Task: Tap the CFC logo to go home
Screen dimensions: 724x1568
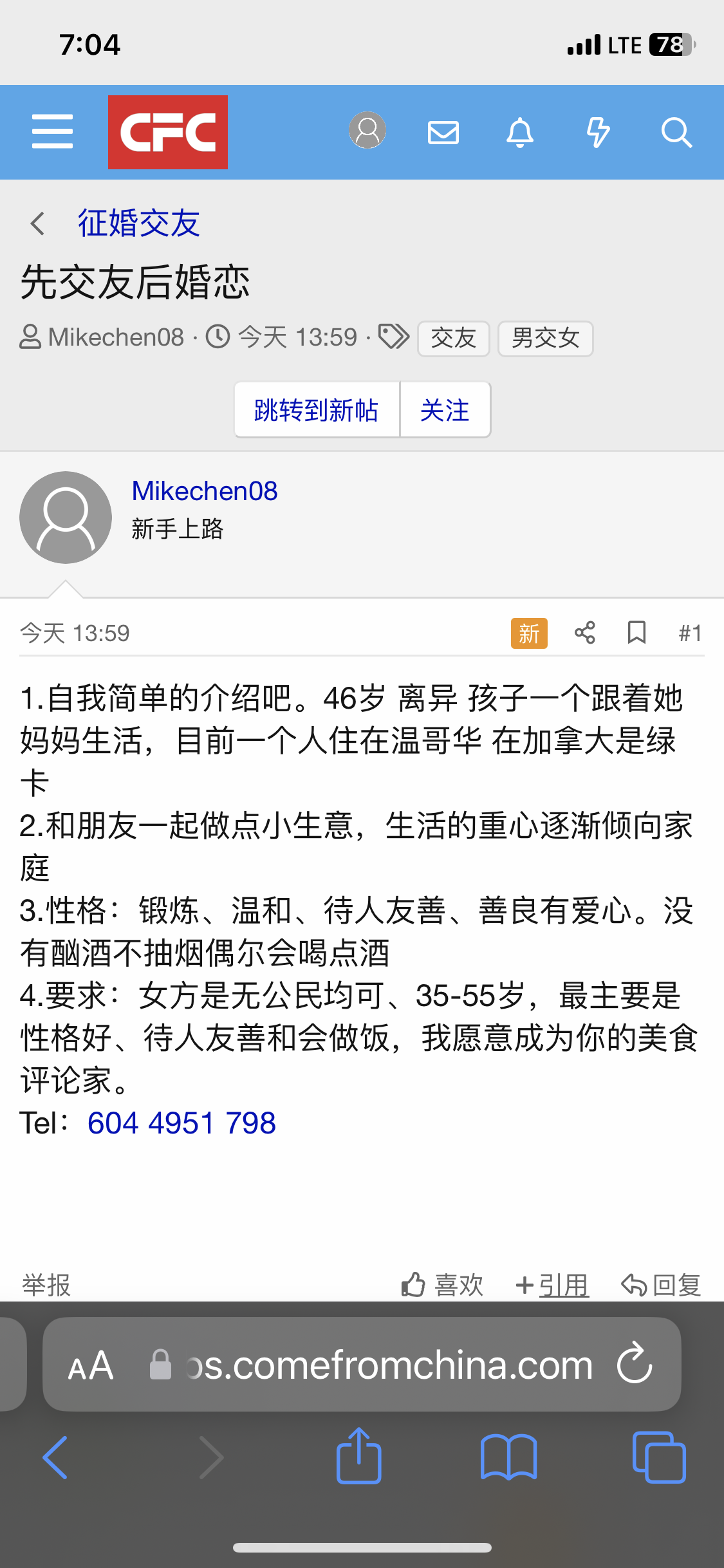Action: (167, 132)
